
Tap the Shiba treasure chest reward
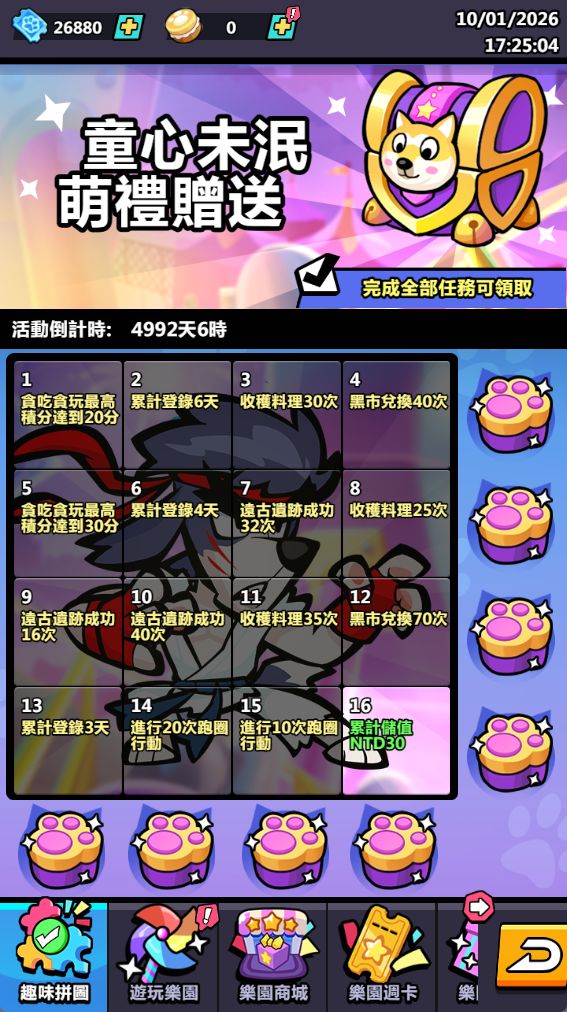453,157
